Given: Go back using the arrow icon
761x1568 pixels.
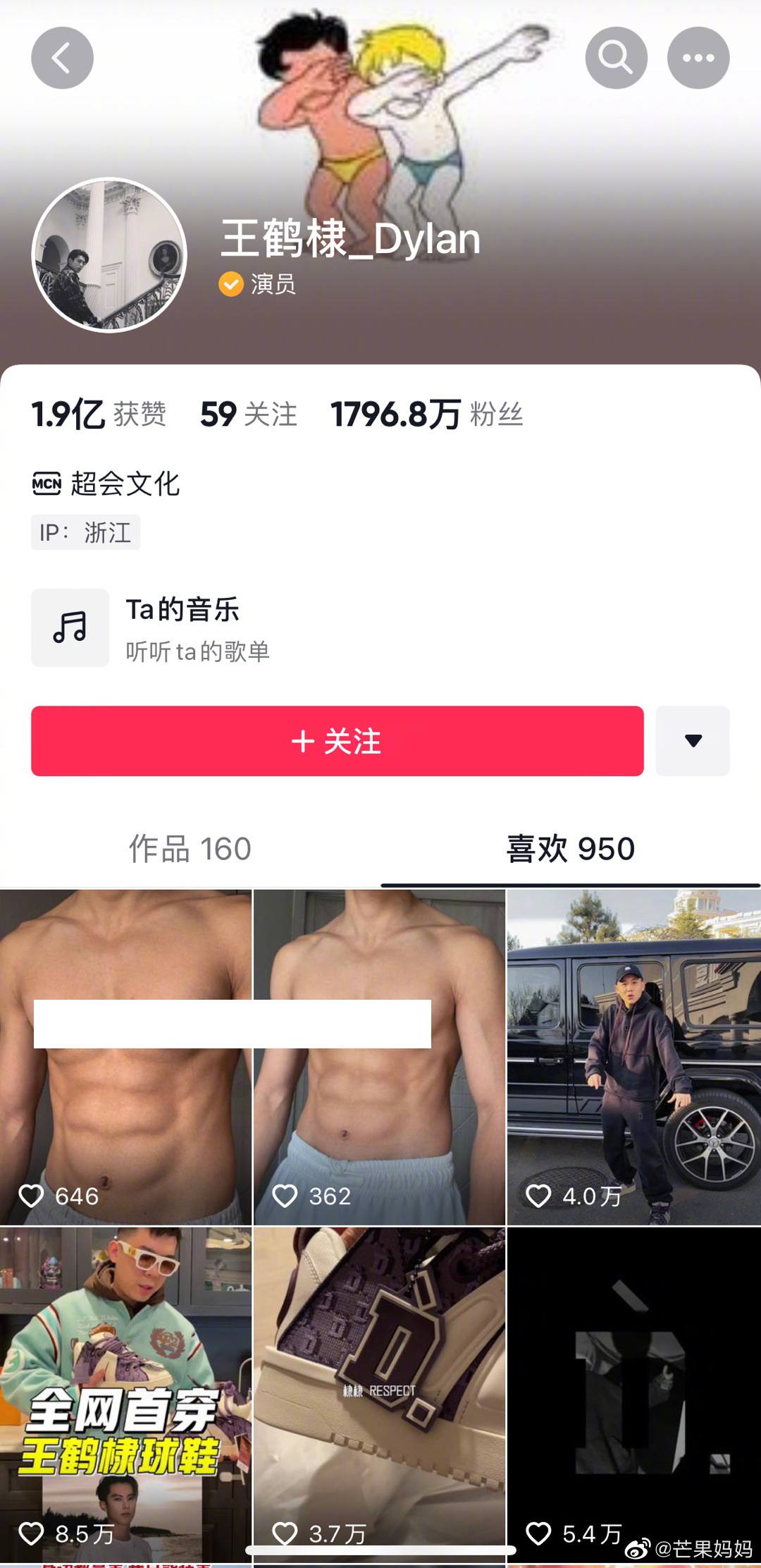Looking at the screenshot, I should click(62, 58).
